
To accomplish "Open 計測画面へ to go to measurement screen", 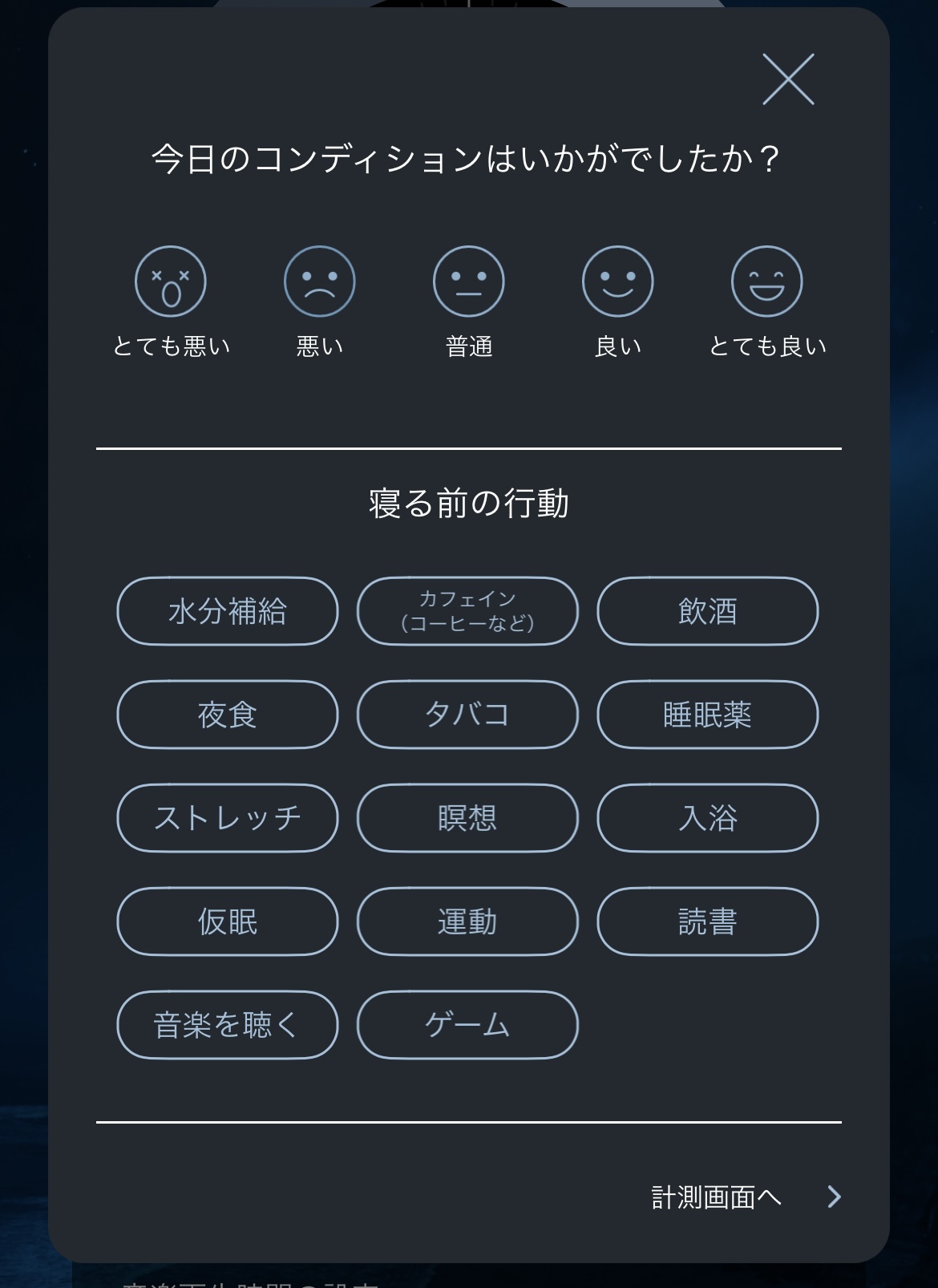I will click(x=715, y=1196).
